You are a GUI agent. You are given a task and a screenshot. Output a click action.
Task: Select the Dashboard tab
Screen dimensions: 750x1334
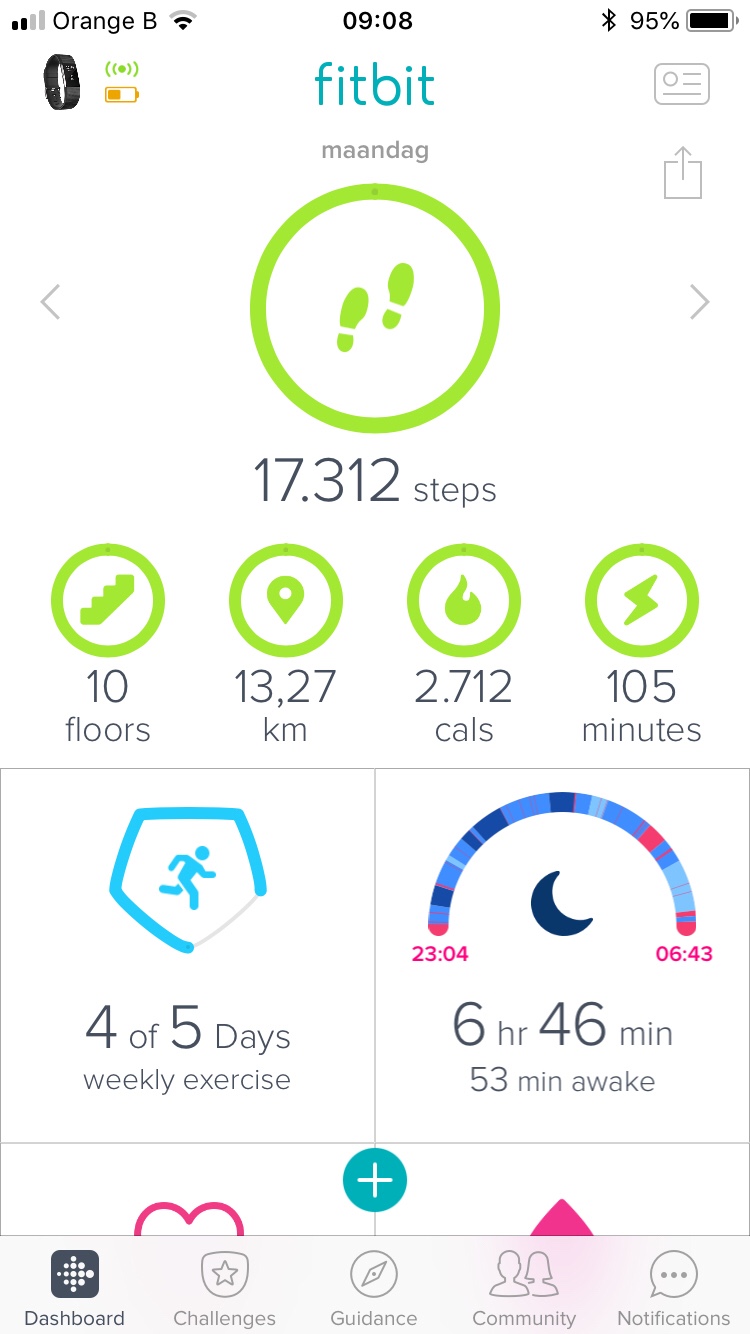click(75, 1288)
